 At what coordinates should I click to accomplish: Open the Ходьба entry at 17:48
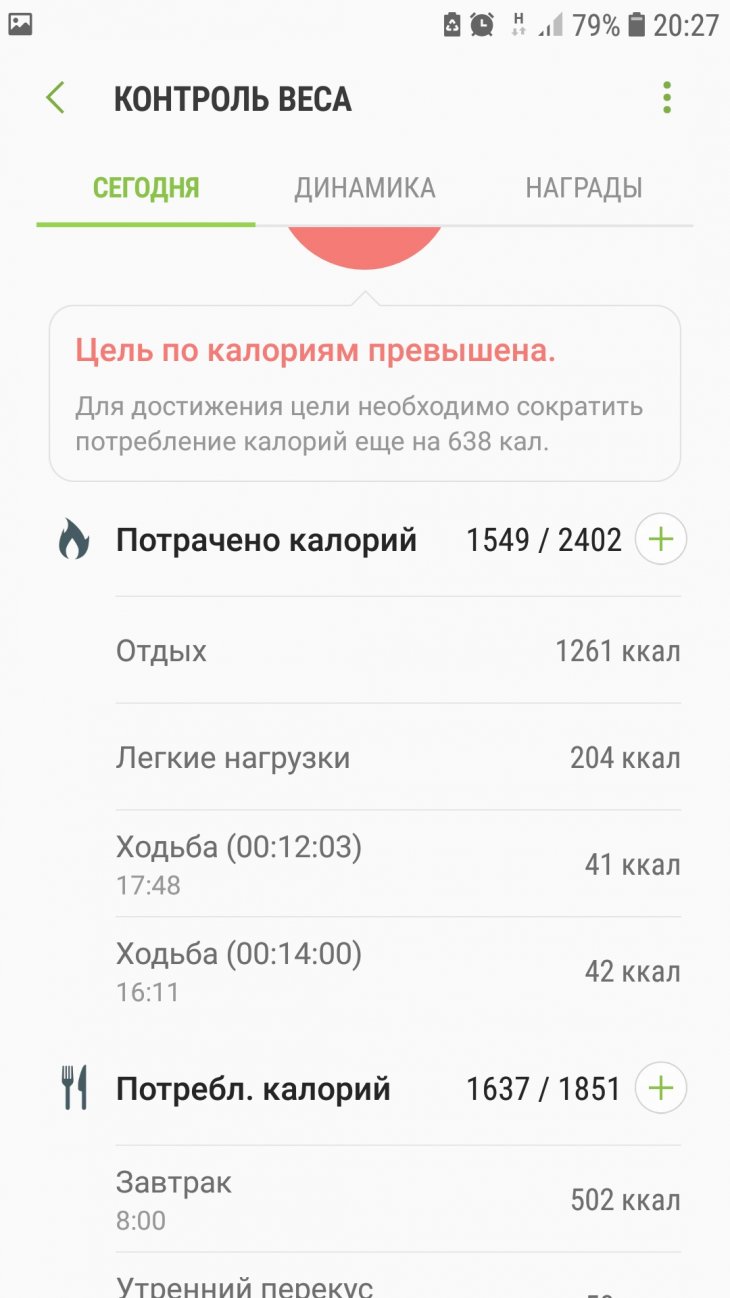coord(398,864)
